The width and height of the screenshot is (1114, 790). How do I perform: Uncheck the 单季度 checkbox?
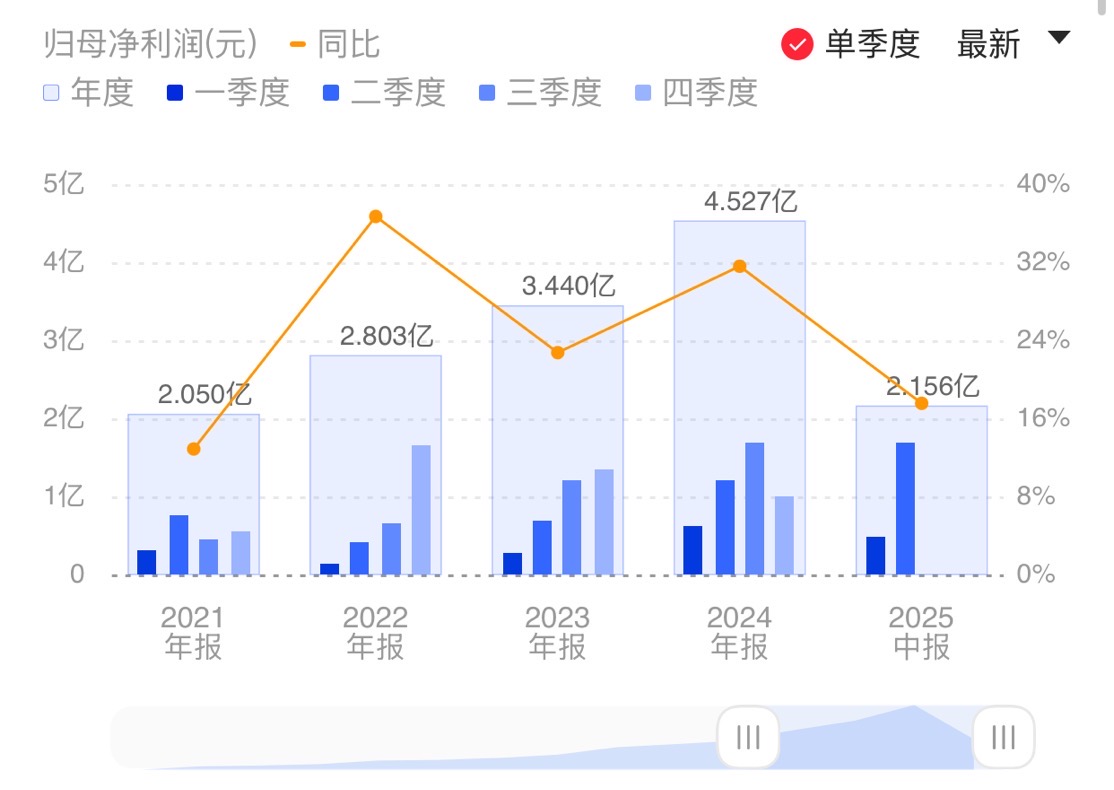pyautogui.click(x=798, y=45)
